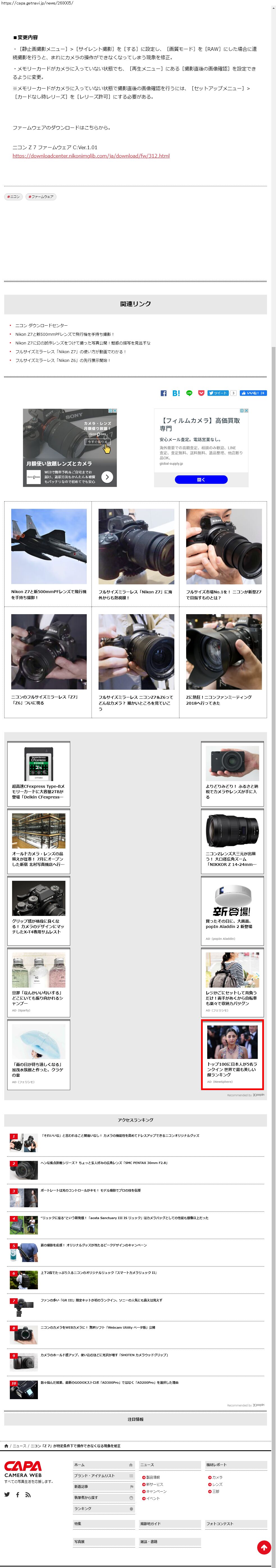
Task: Open ブランド・アイテムリスト in the footer menu
Action: (103, 1476)
